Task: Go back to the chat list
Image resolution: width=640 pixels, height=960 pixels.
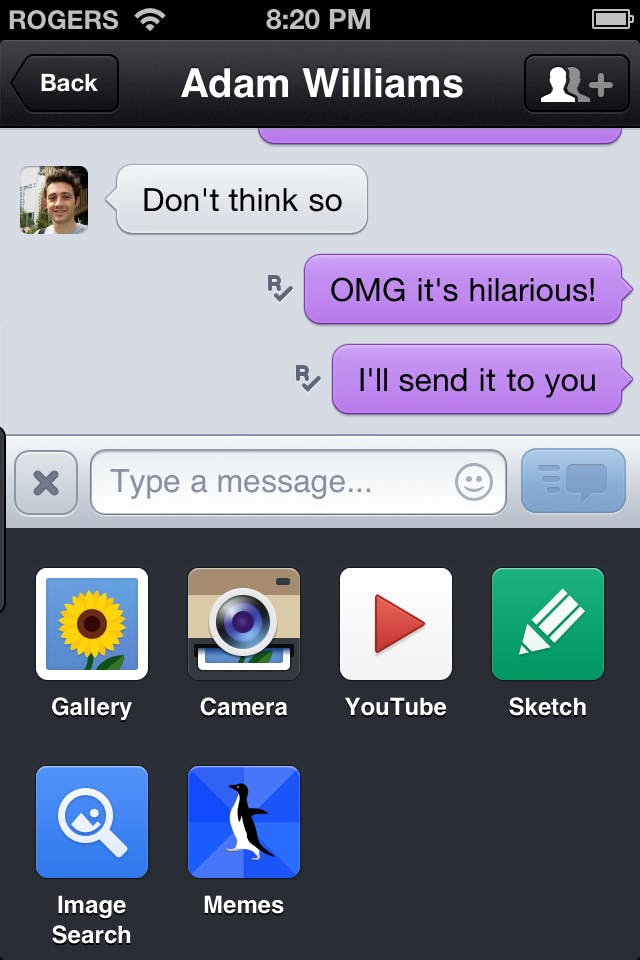Action: pos(65,83)
